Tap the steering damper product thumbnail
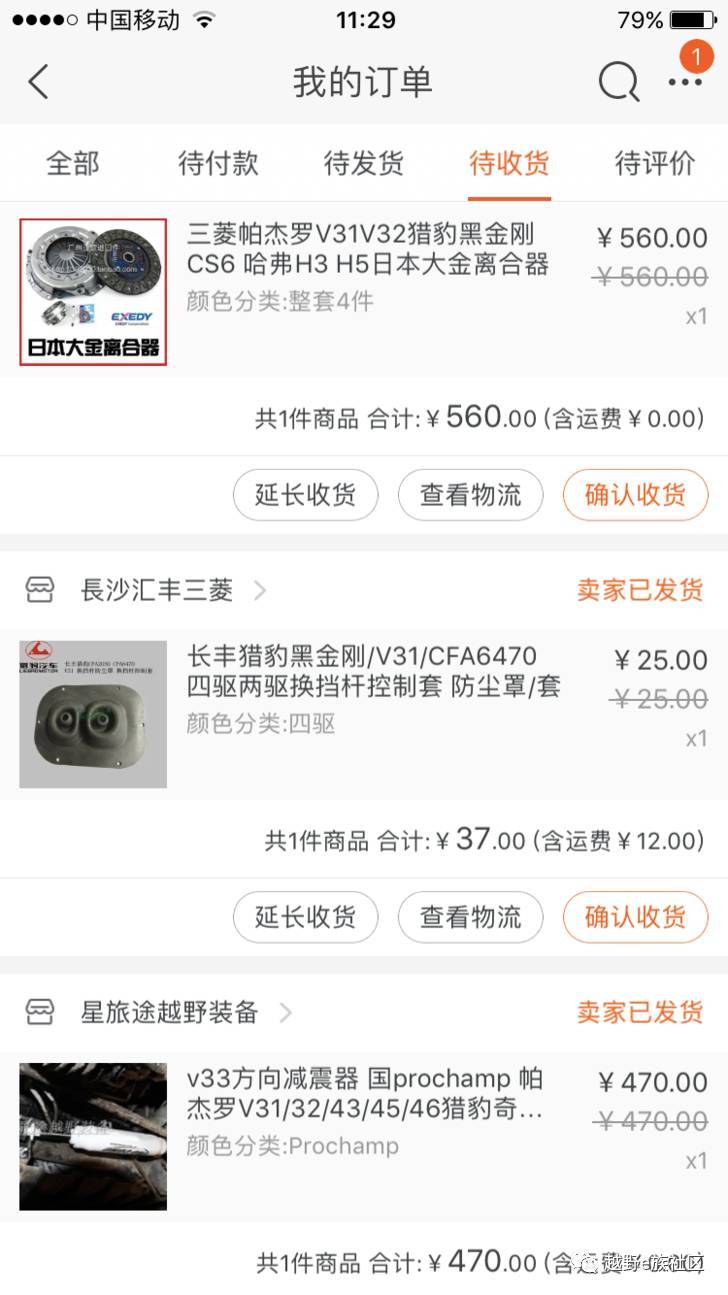728x1295 pixels. (x=92, y=1136)
